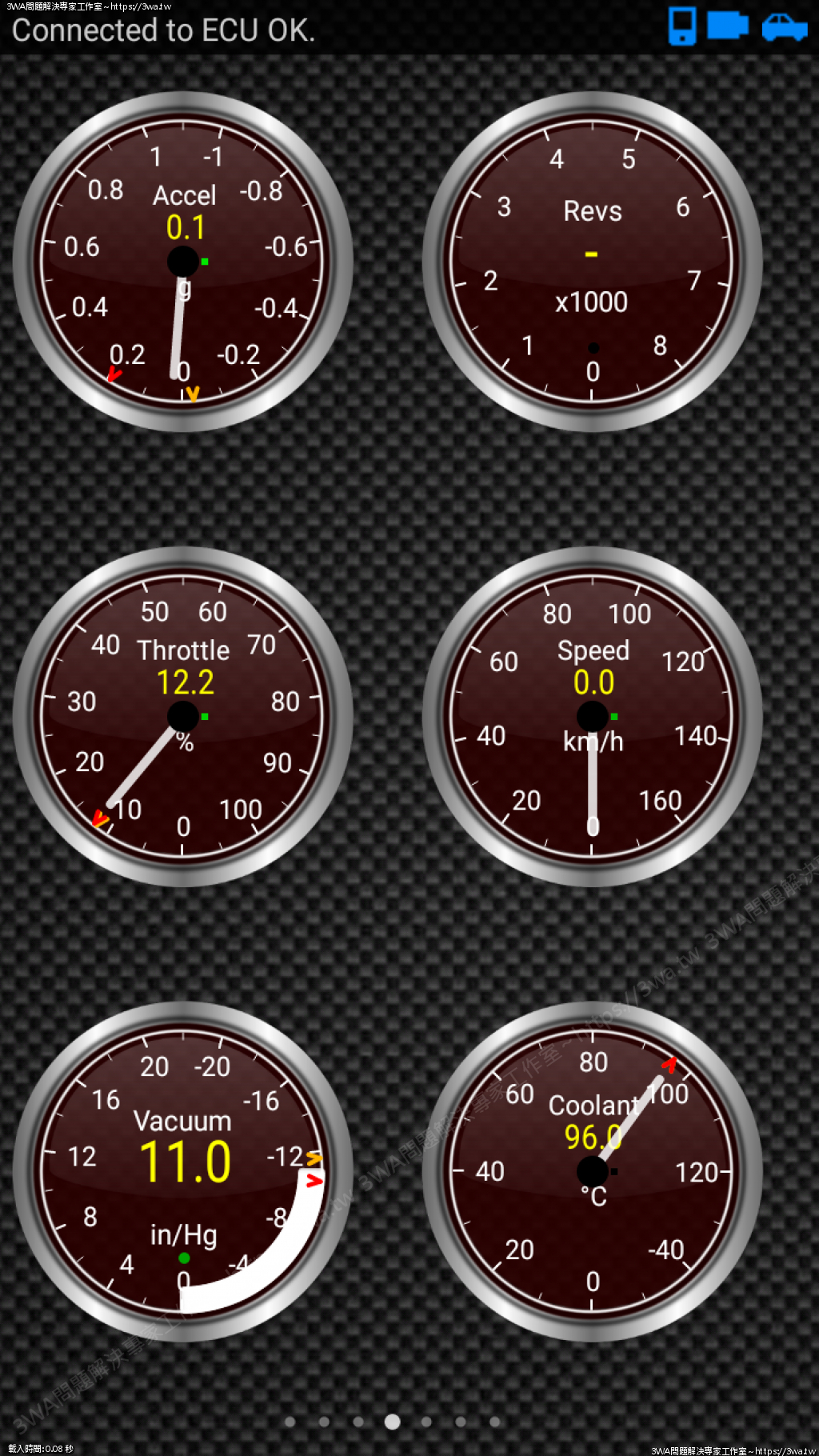Select the Vacuum in/Hg gauge

pyautogui.click(x=183, y=1172)
